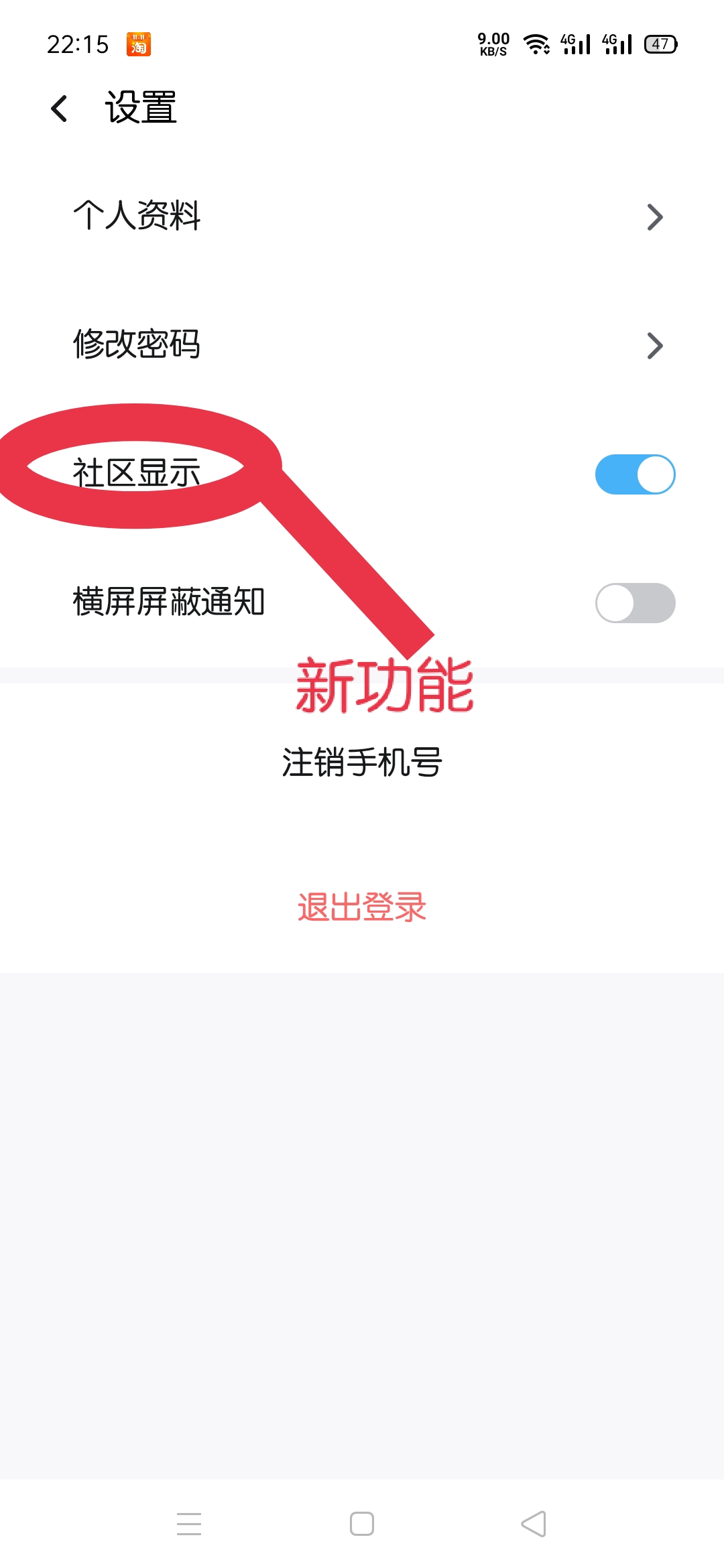Tap 注销手机号 to cancel the number
724x1568 pixels.
point(362,763)
